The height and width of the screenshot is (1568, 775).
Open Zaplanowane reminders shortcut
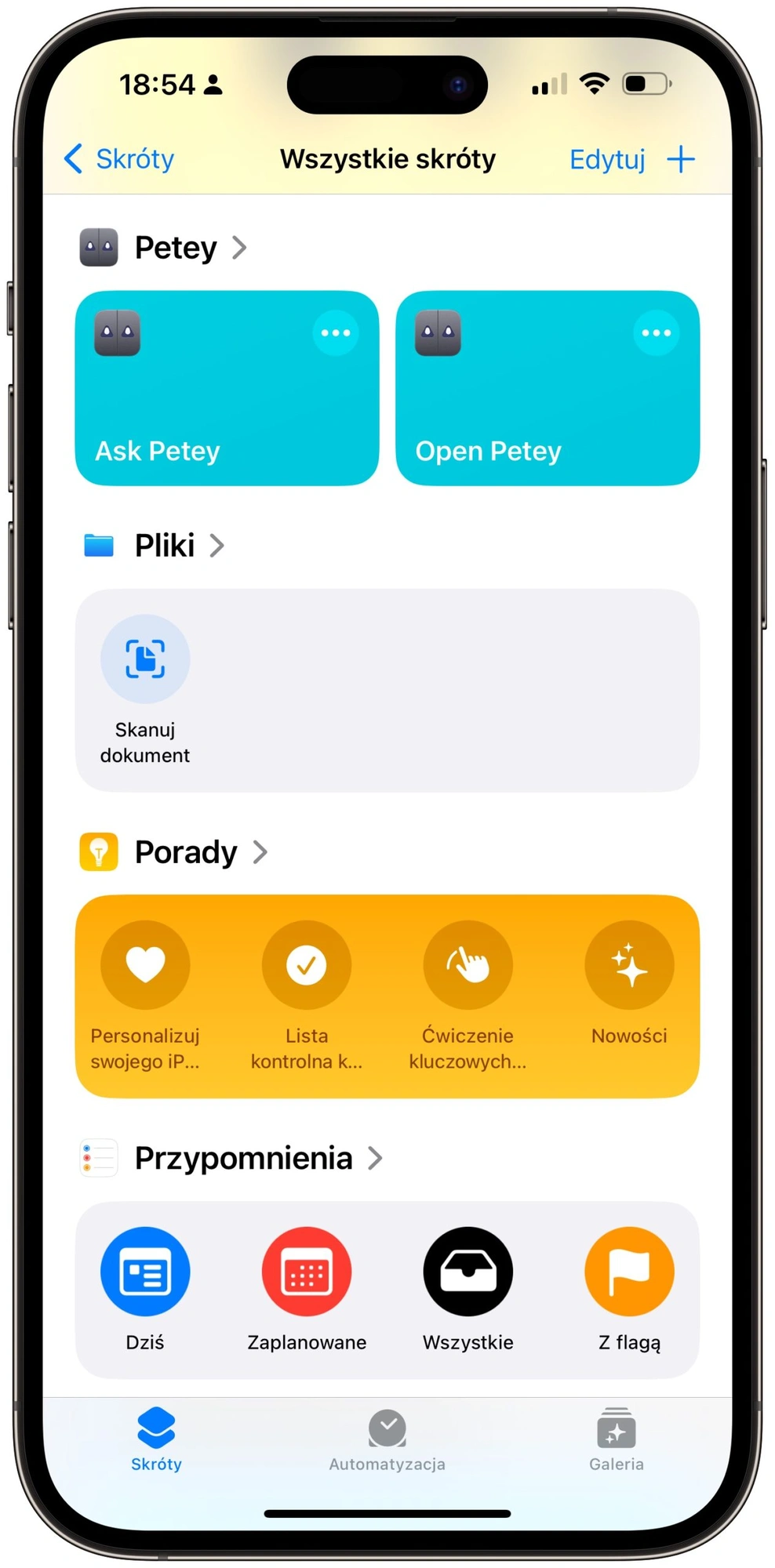click(307, 1287)
